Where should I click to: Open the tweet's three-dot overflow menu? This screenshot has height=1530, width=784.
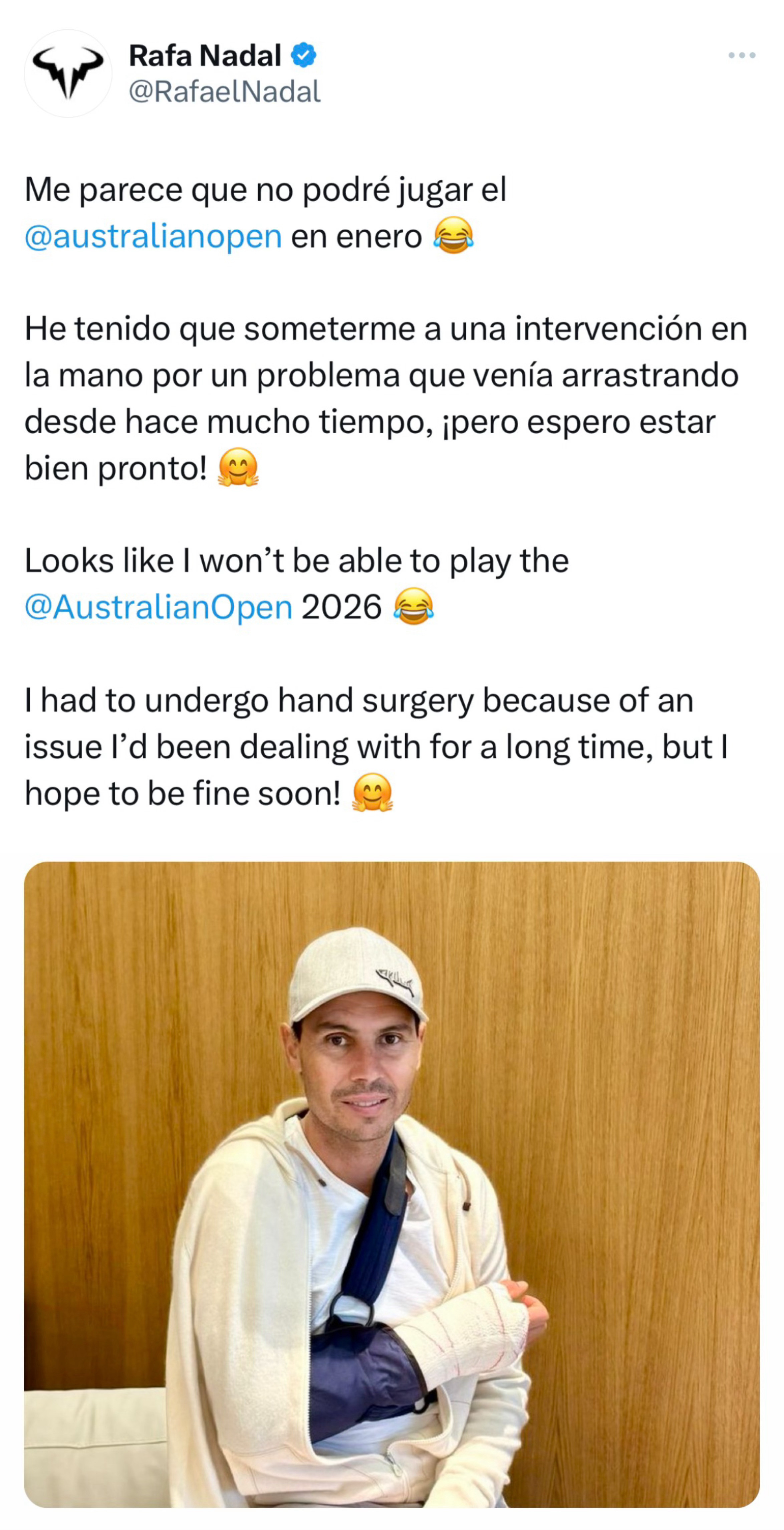click(741, 55)
